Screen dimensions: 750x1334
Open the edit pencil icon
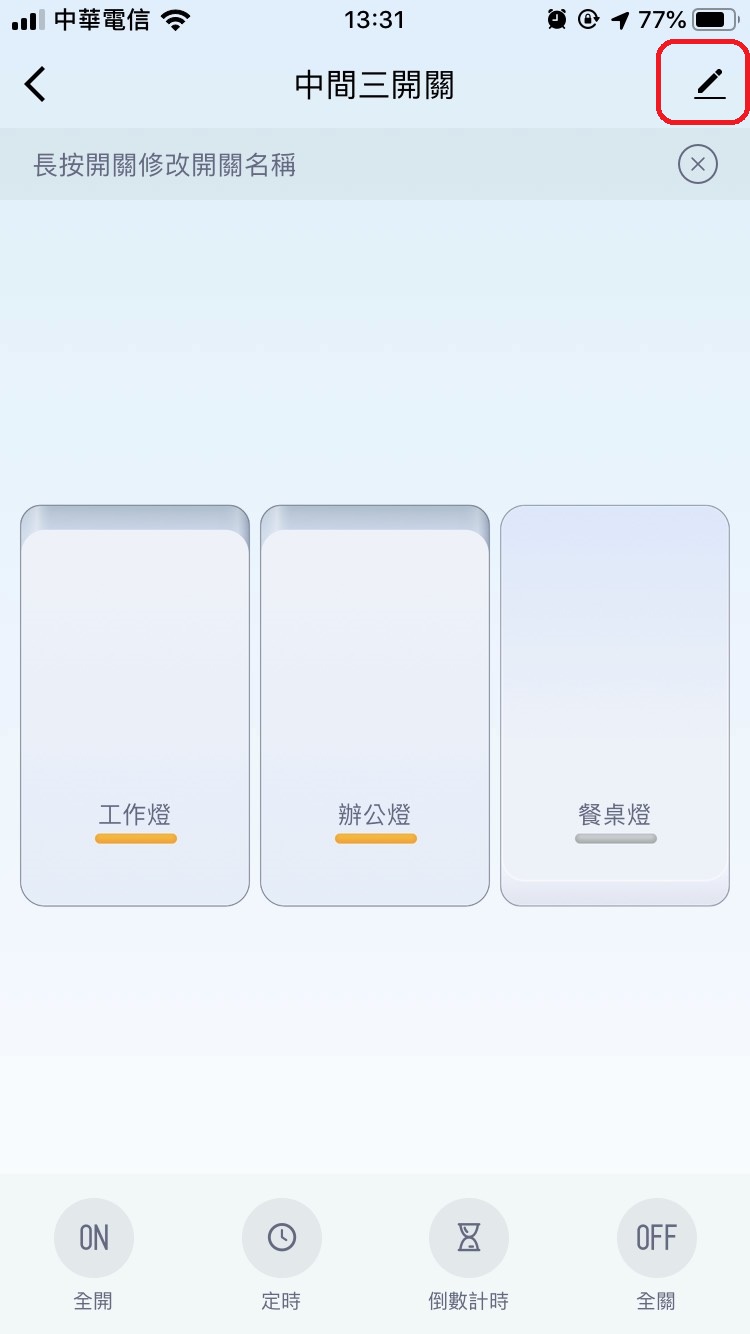(709, 85)
